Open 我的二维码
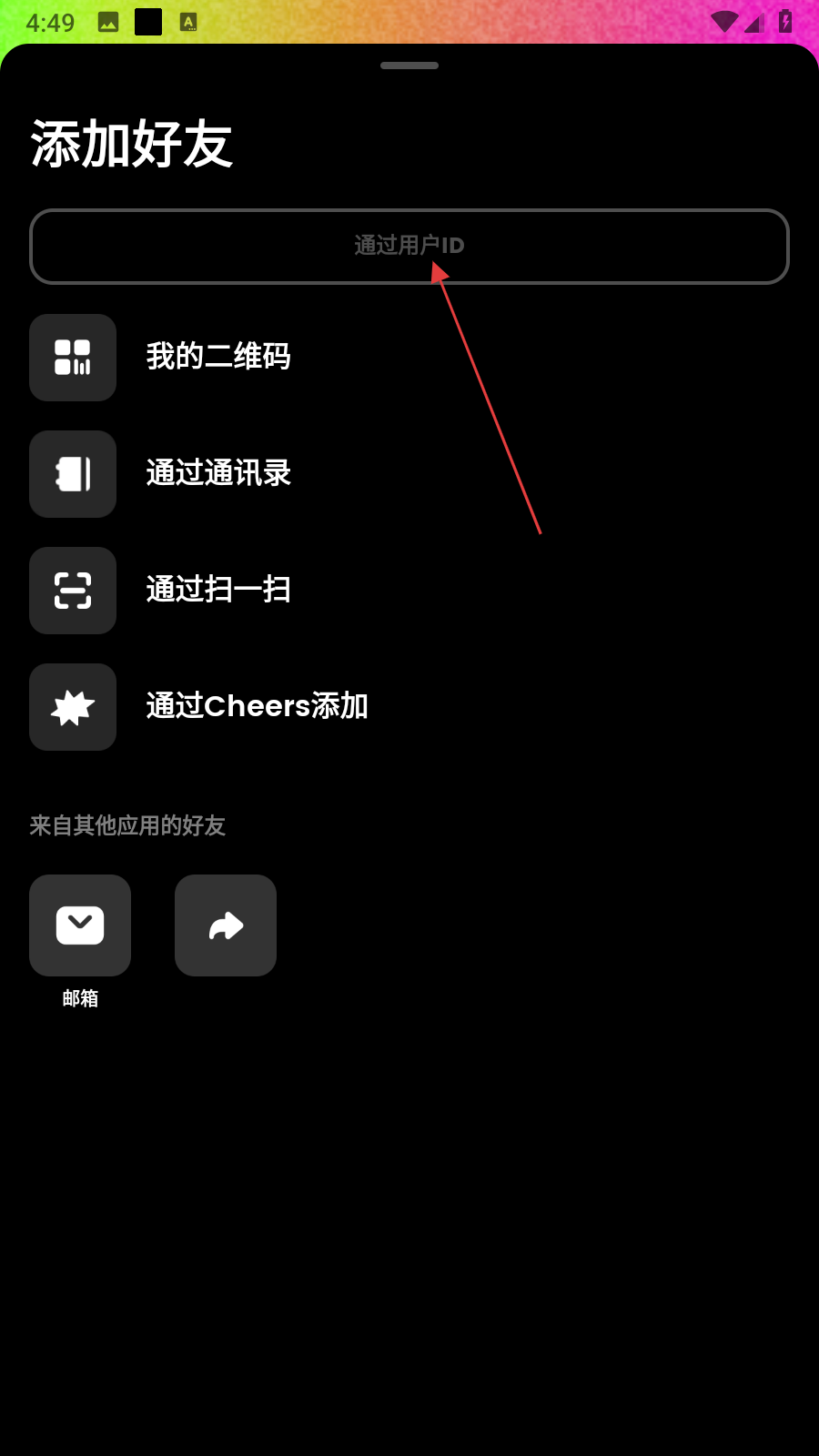 (x=218, y=357)
